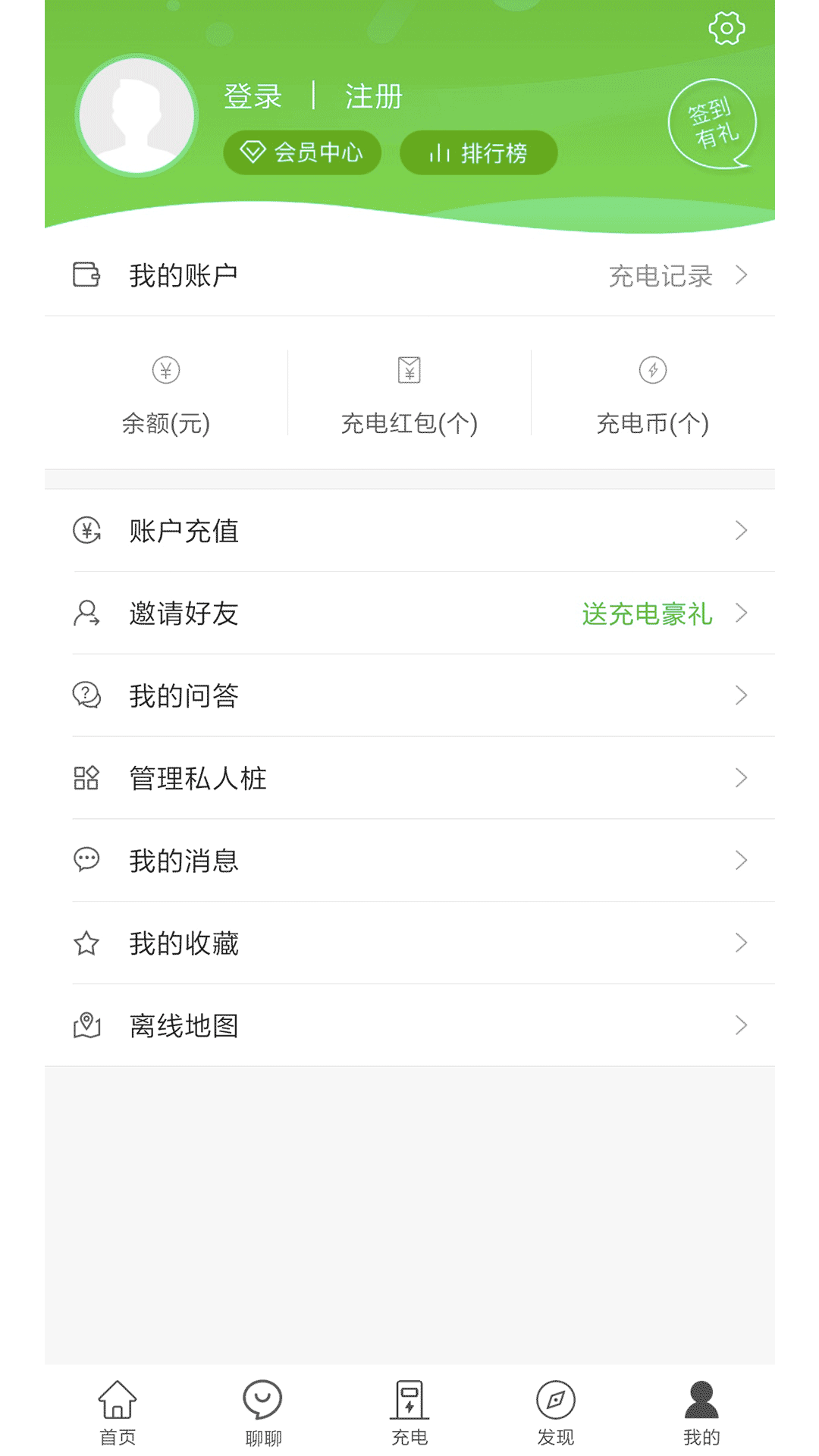Select the 充电红包 red packet icon
This screenshot has width=819, height=1456.
pyautogui.click(x=409, y=371)
